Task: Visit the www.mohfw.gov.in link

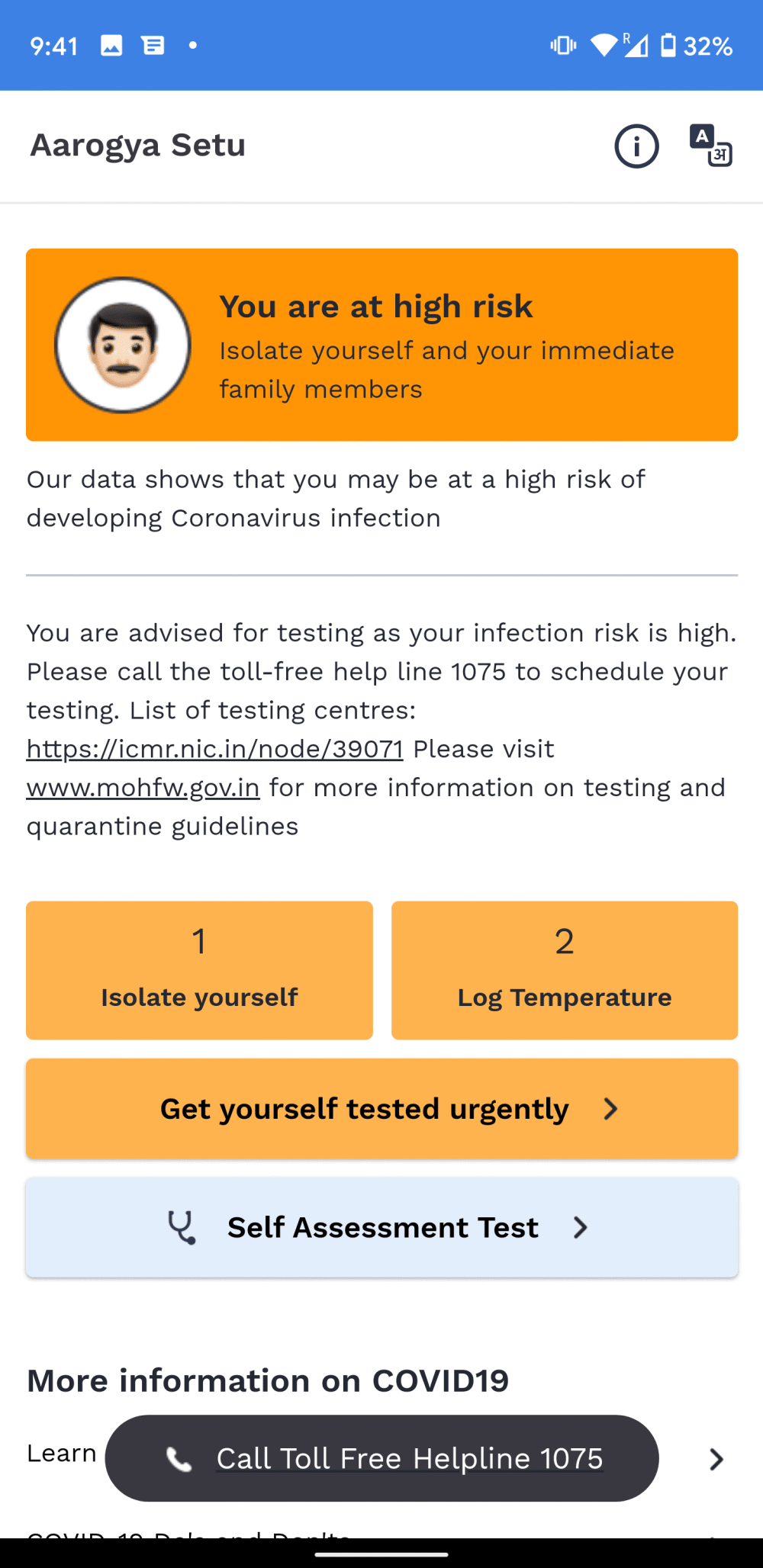Action: tap(143, 788)
